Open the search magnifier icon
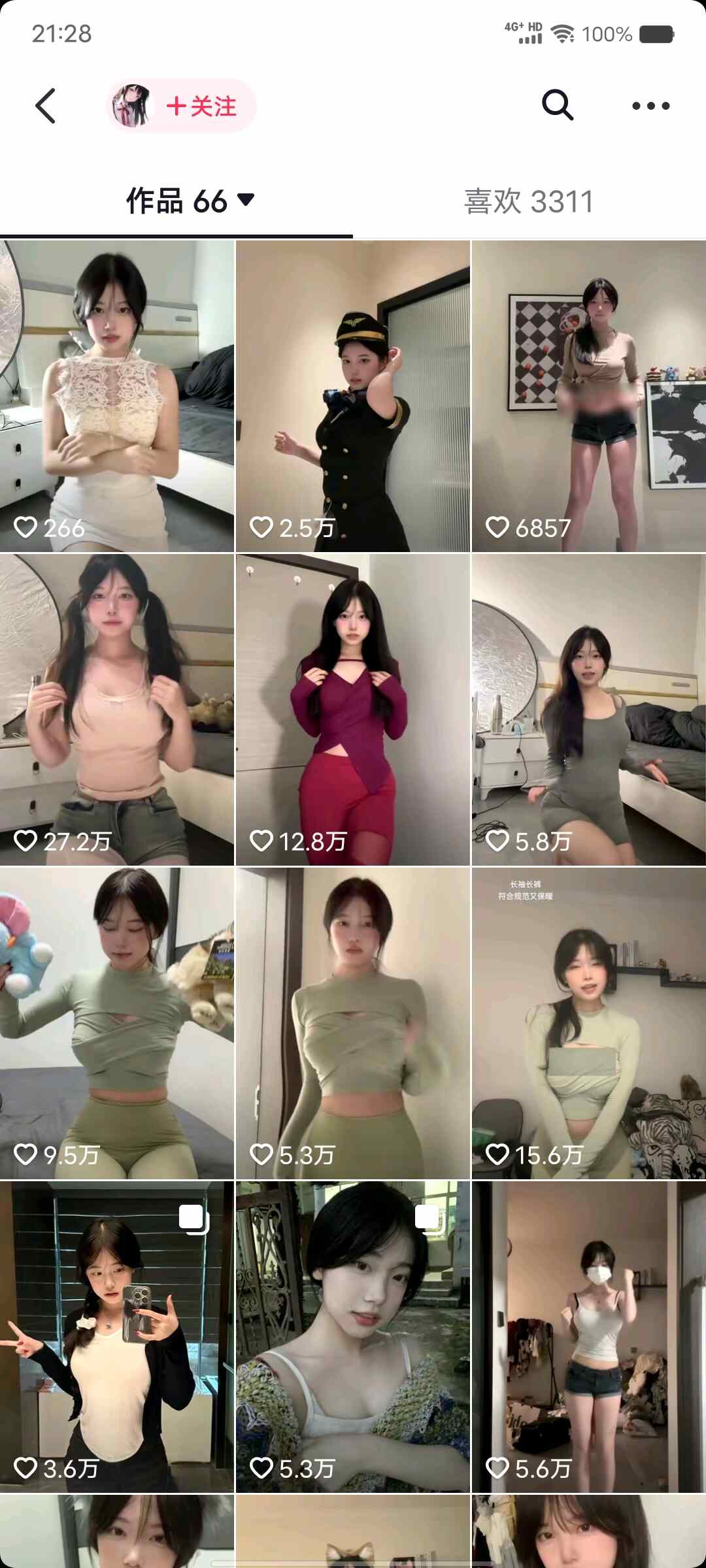This screenshot has height=1568, width=706. [557, 105]
